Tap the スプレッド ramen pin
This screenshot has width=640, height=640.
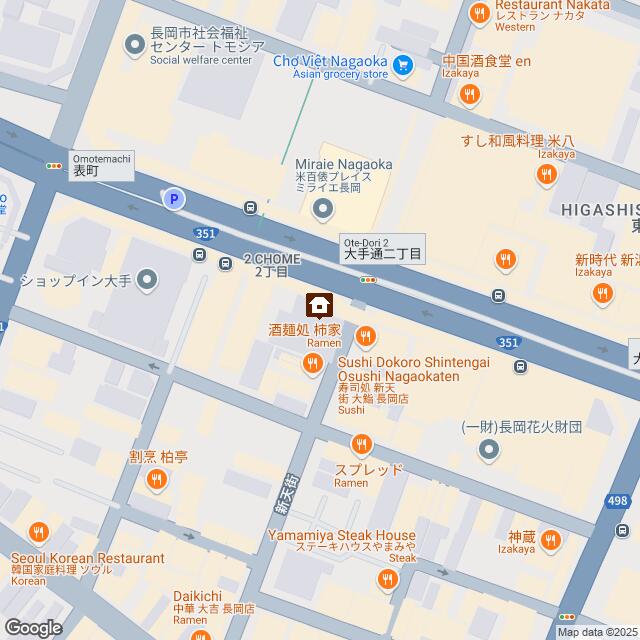361,443
